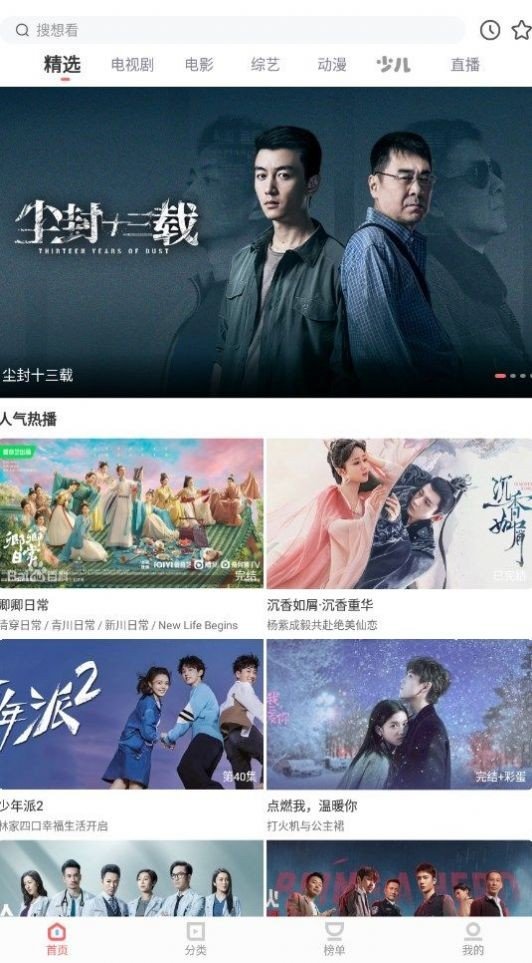Screen dimensions: 532x963
Task: Open watch history clock icon
Action: click(x=490, y=30)
